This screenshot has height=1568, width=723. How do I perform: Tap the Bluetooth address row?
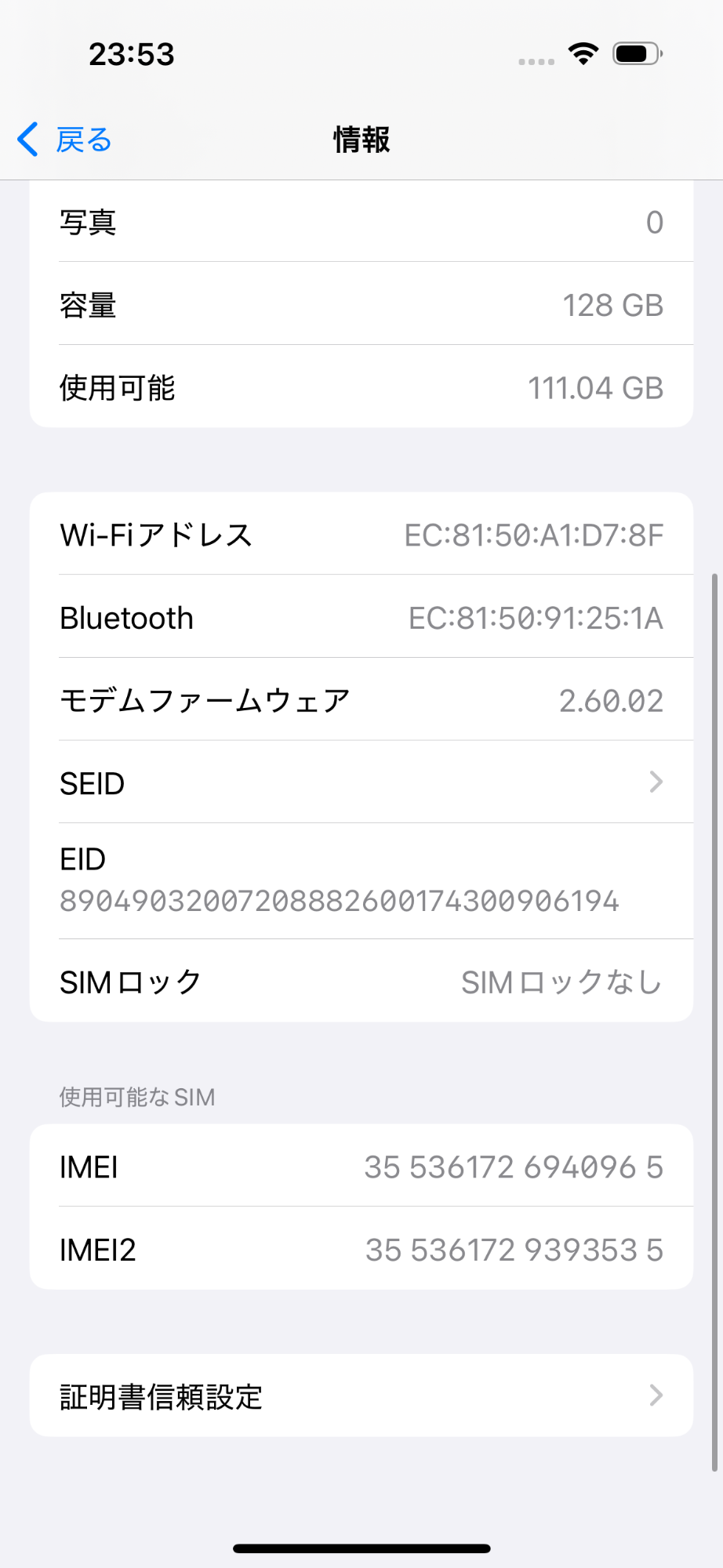361,617
